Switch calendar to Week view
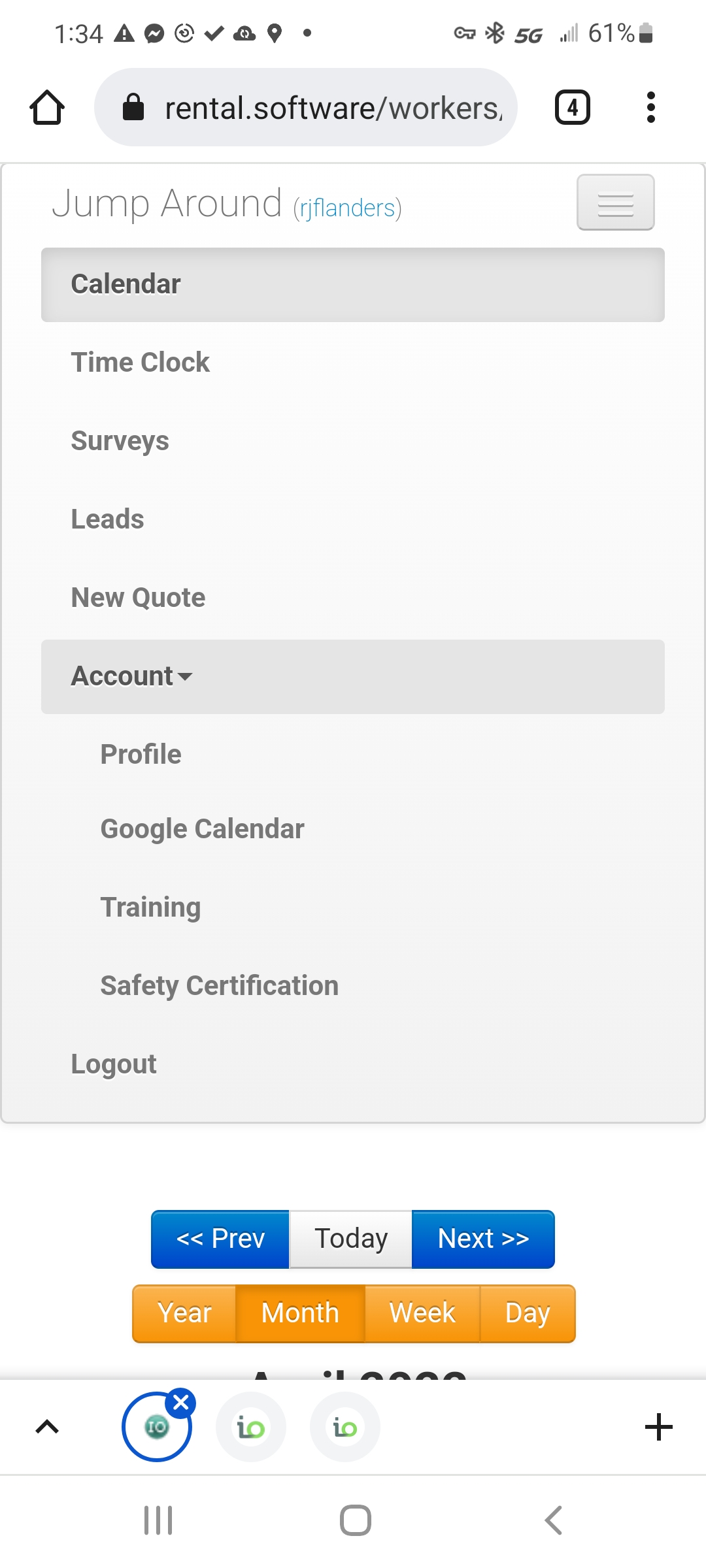 coord(422,1313)
